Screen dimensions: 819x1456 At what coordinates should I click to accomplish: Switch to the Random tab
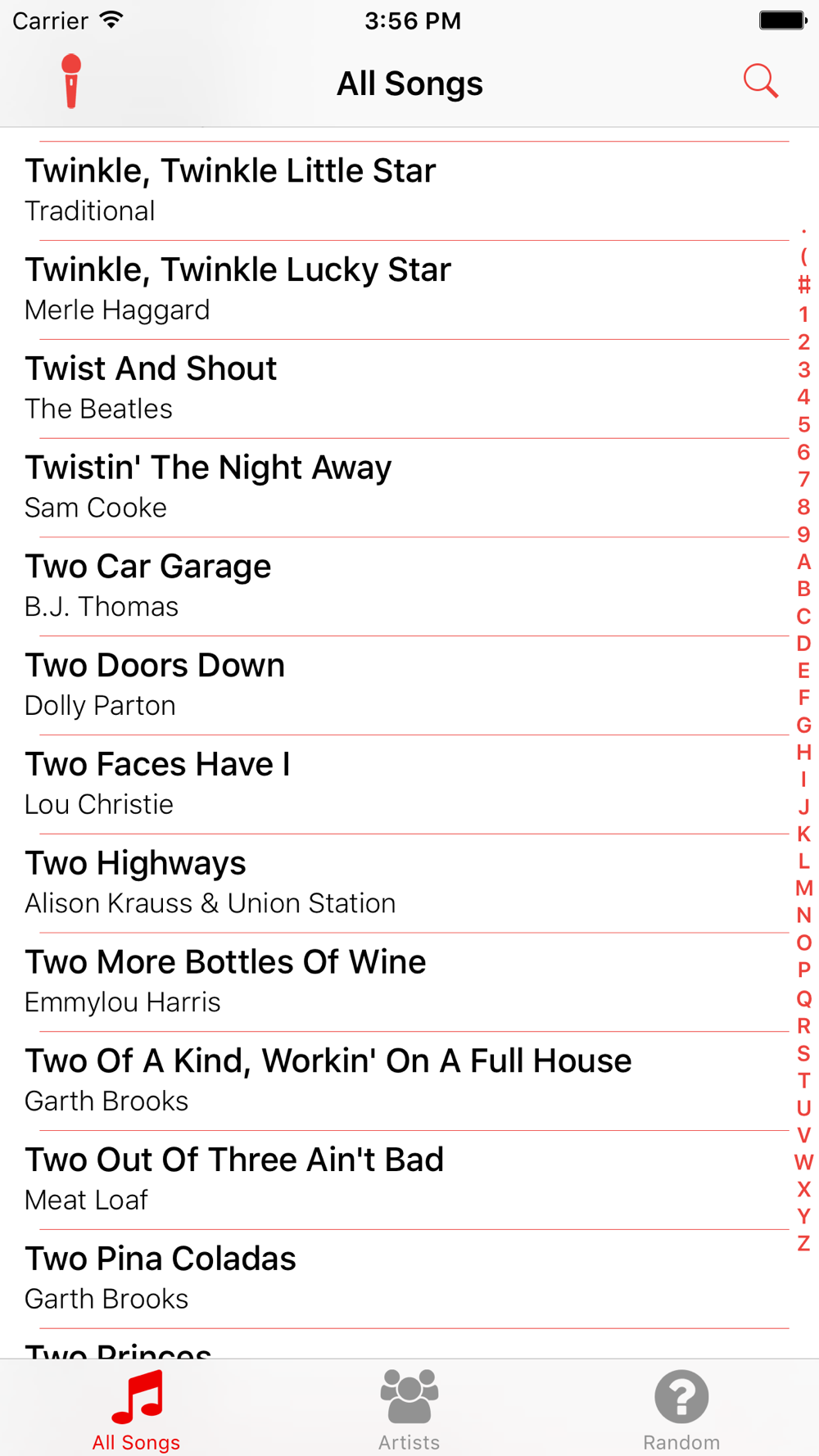pyautogui.click(x=681, y=1409)
